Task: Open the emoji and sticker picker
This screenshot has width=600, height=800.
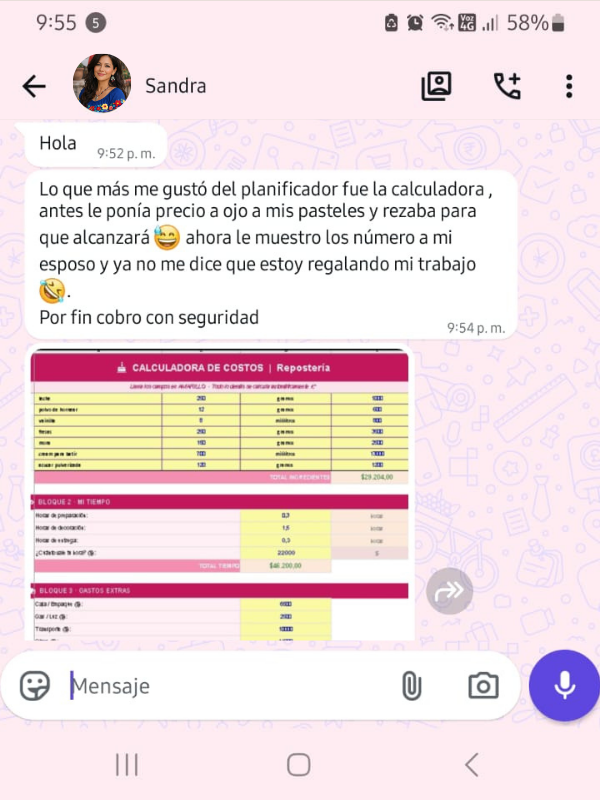Action: (x=35, y=686)
